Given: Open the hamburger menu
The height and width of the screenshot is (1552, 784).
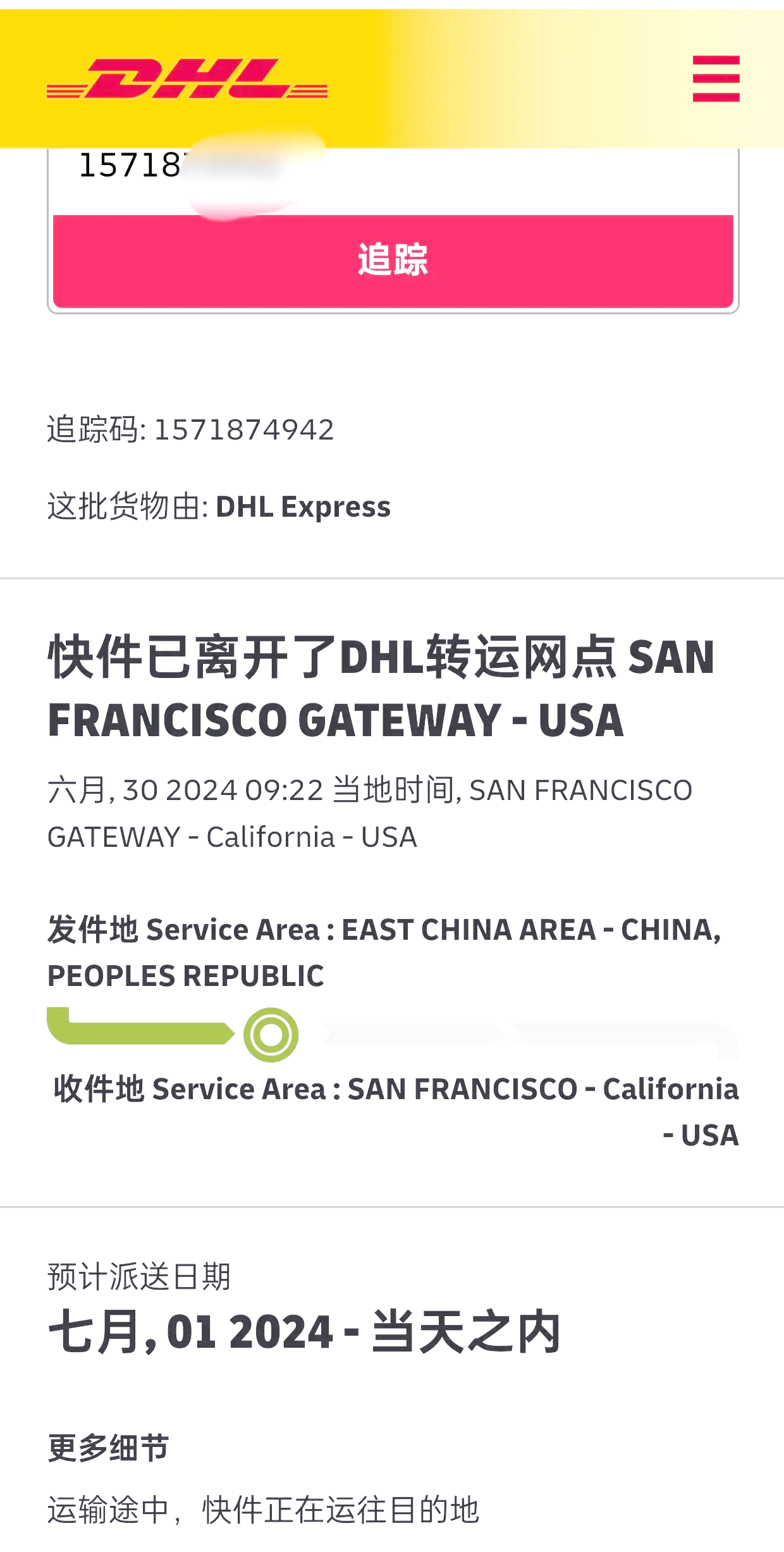Looking at the screenshot, I should coord(716,78).
